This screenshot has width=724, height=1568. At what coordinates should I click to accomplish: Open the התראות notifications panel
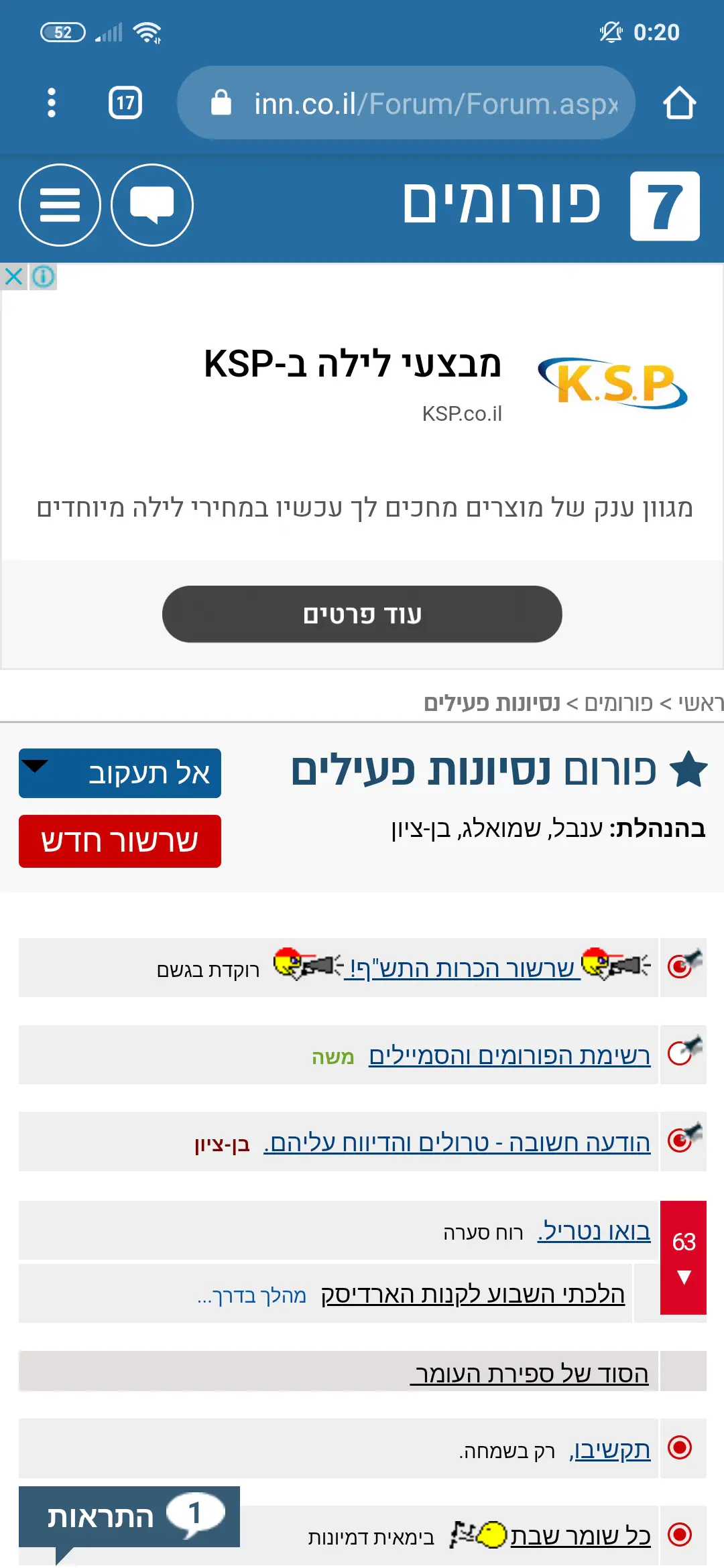[129, 1516]
